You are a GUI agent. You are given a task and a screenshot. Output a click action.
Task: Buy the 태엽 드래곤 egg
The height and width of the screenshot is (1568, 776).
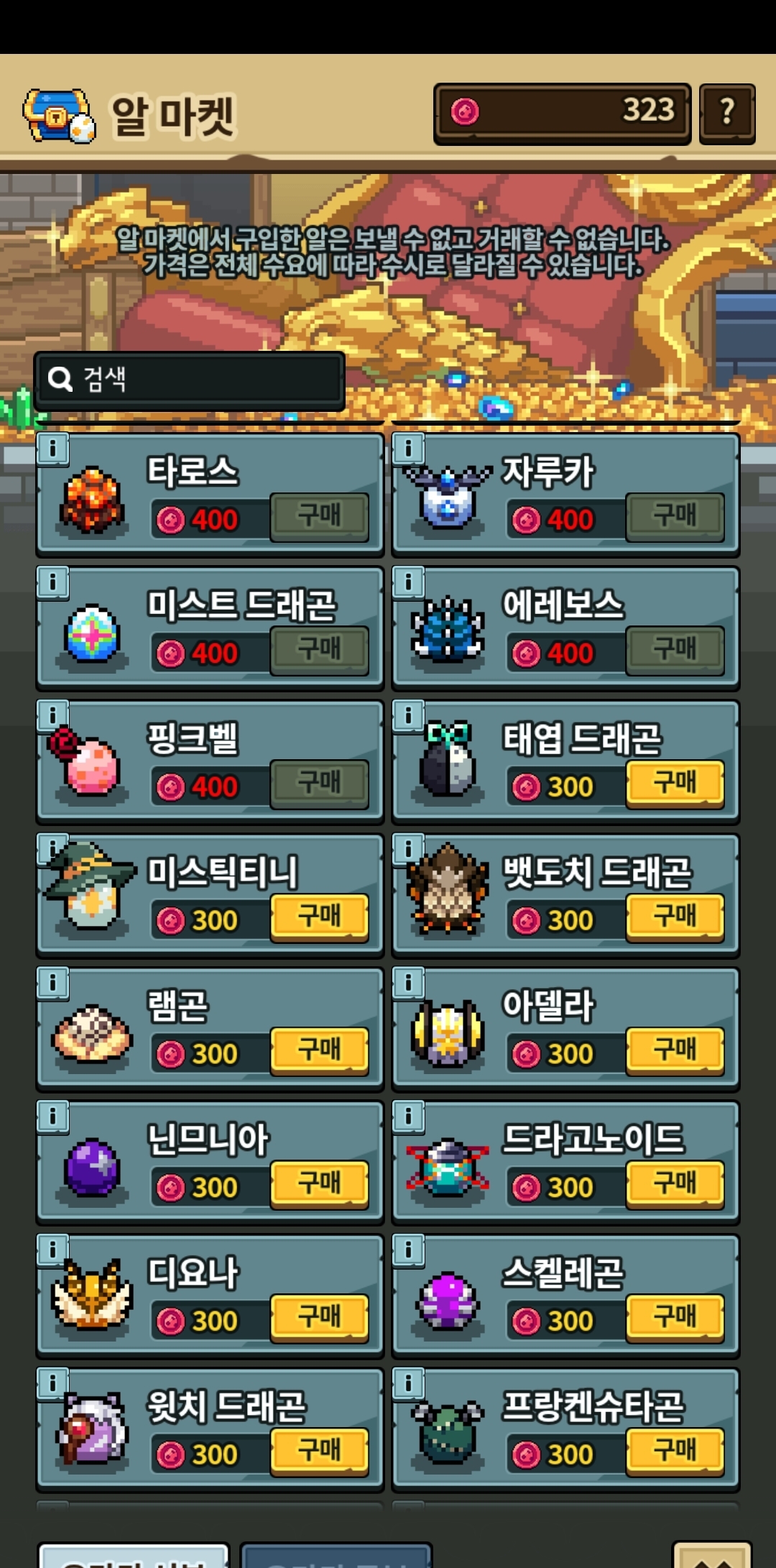point(675,784)
